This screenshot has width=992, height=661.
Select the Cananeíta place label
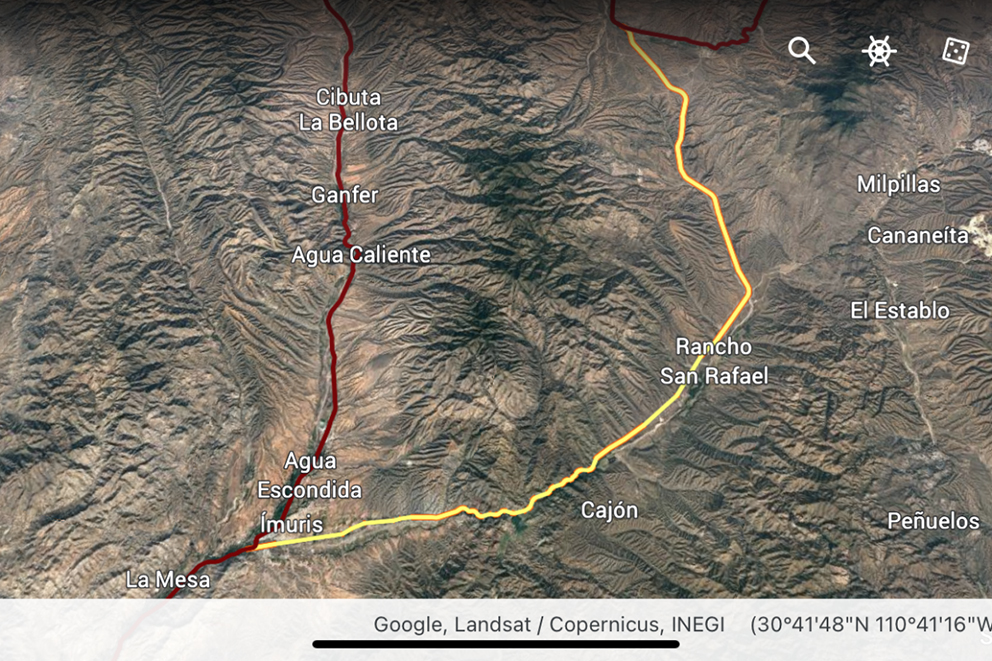tap(917, 236)
